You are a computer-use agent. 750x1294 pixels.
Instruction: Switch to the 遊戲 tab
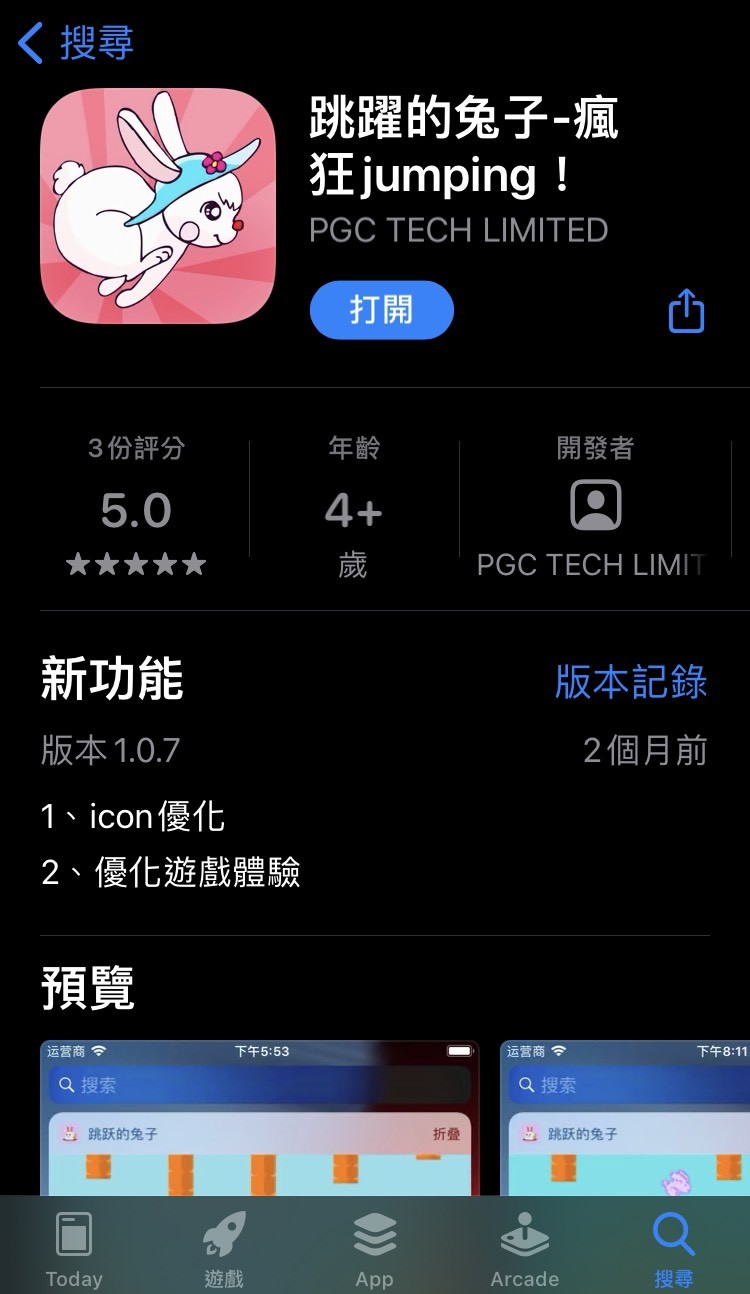click(224, 1250)
